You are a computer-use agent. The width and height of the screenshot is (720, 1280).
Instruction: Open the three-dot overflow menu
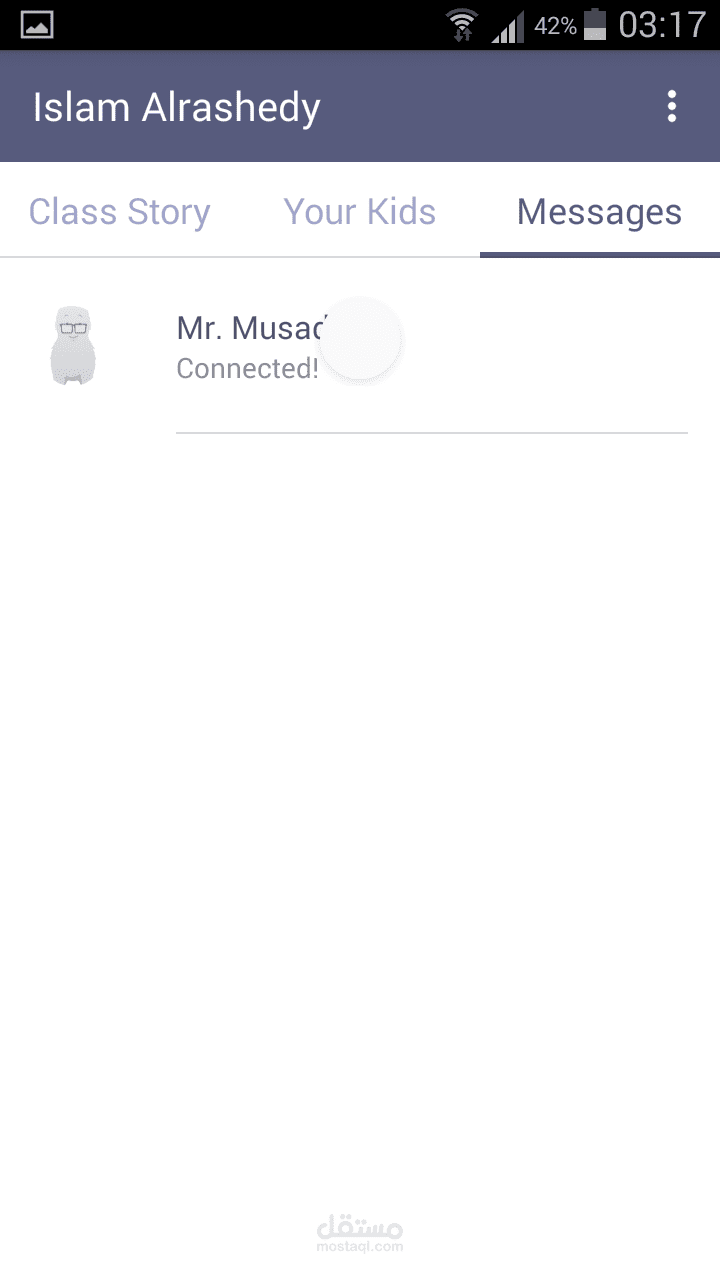(672, 106)
